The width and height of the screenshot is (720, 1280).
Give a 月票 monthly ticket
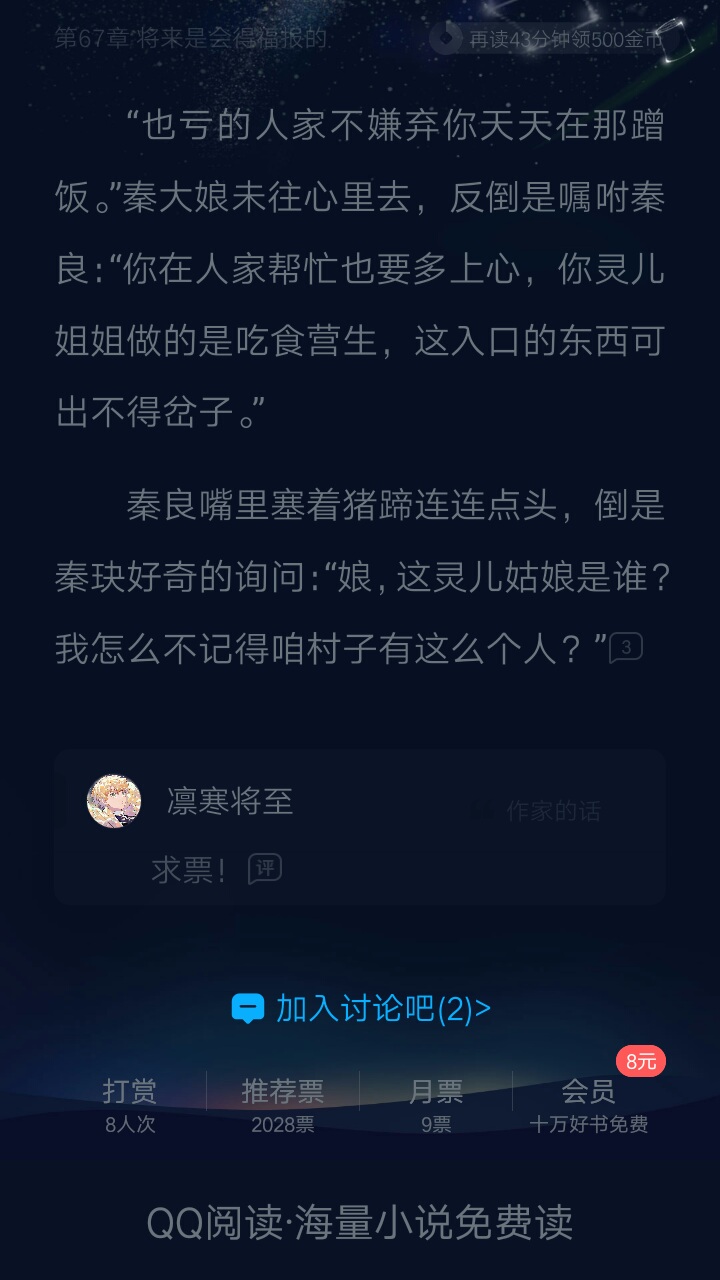pyautogui.click(x=436, y=1104)
